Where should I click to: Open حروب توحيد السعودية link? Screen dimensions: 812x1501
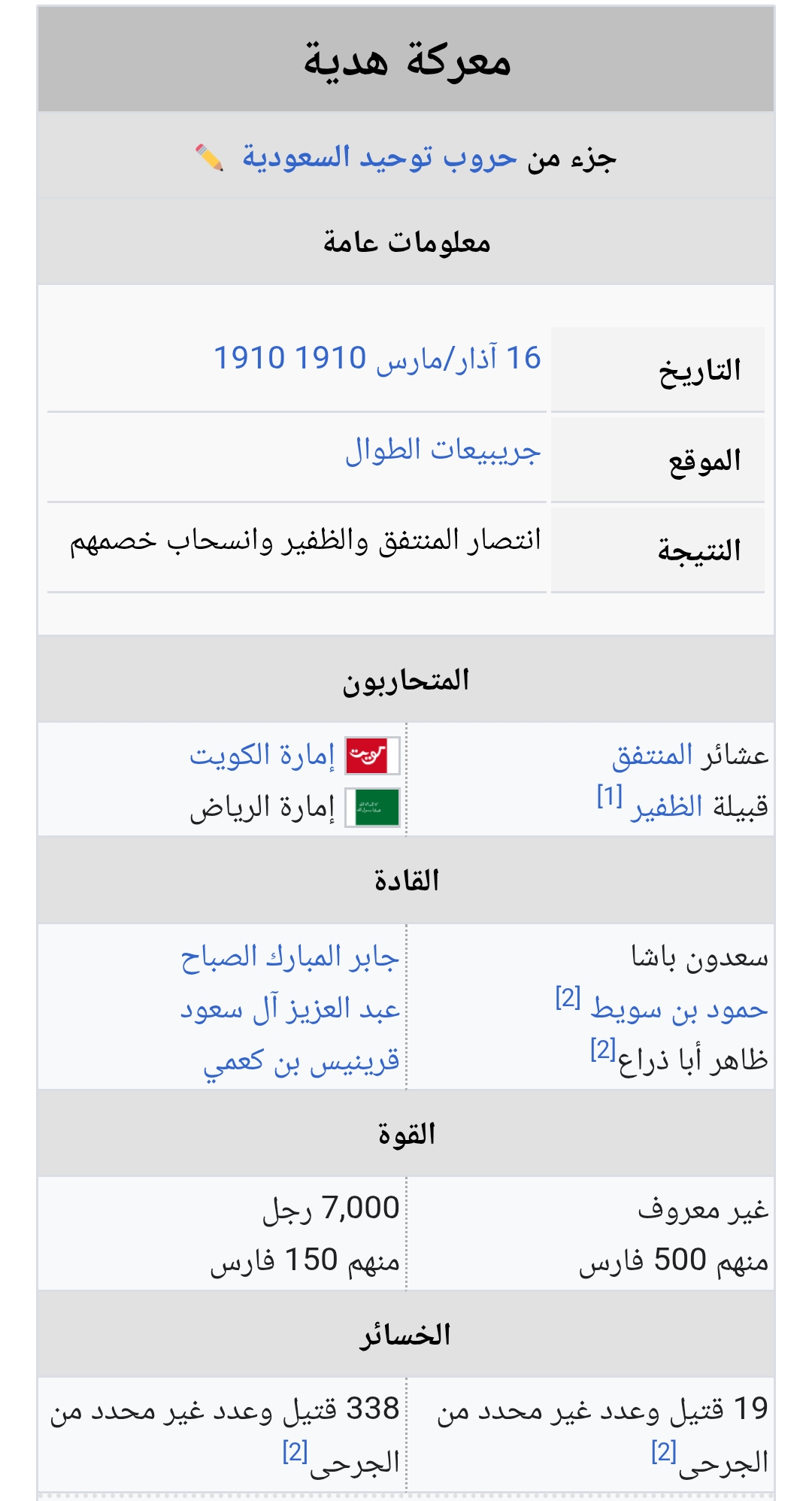(x=379, y=158)
